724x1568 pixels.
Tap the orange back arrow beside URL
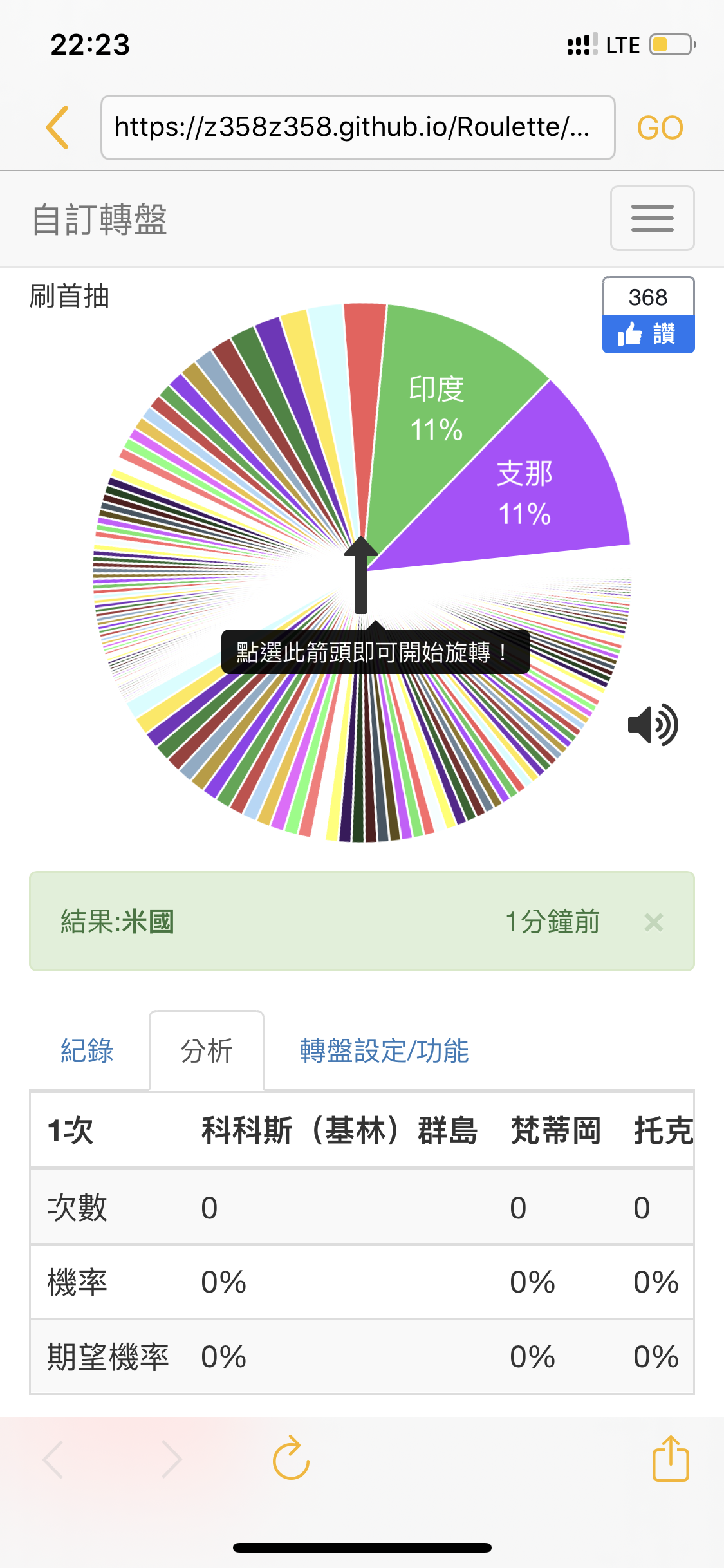click(x=57, y=127)
